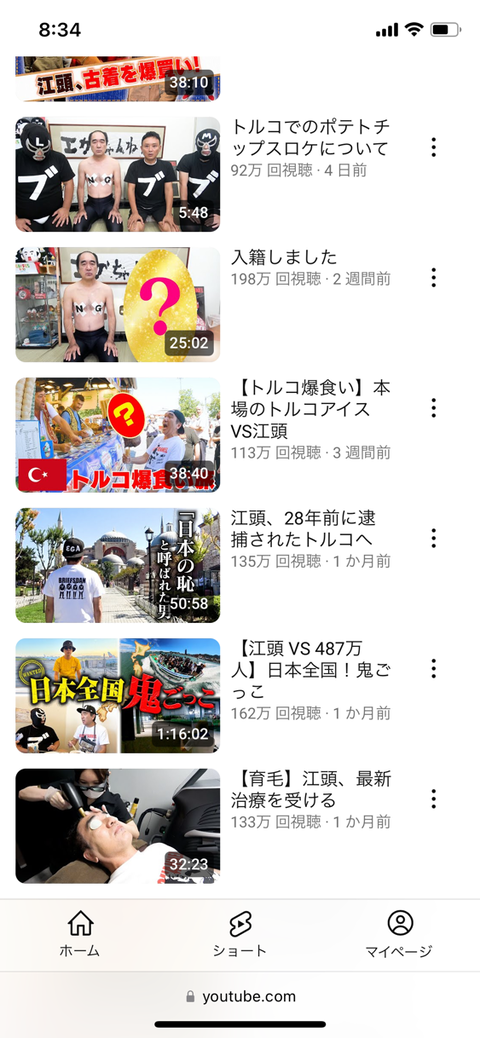Open more options for トルコアイスVS江頭 video
The image size is (480, 1038).
tap(434, 408)
